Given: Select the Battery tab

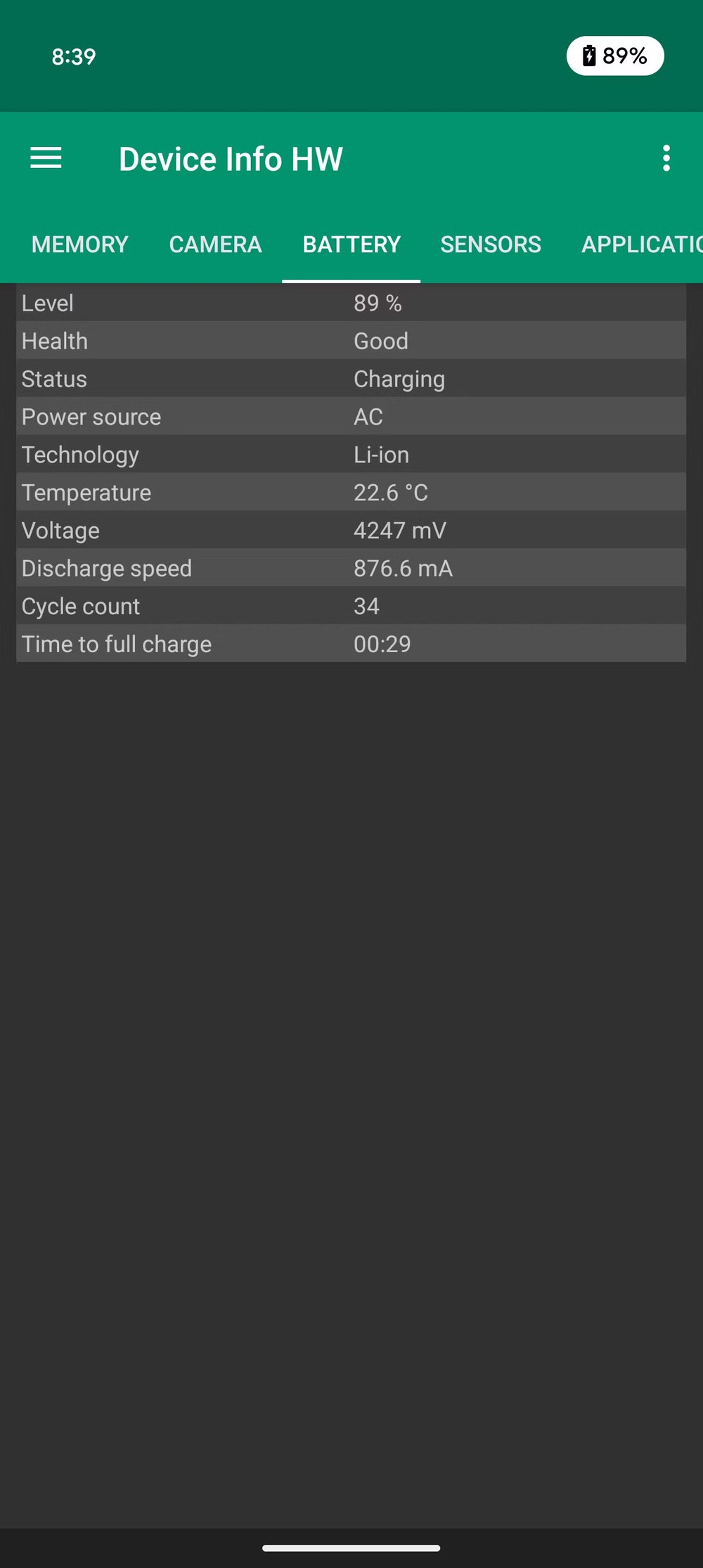Looking at the screenshot, I should [351, 245].
